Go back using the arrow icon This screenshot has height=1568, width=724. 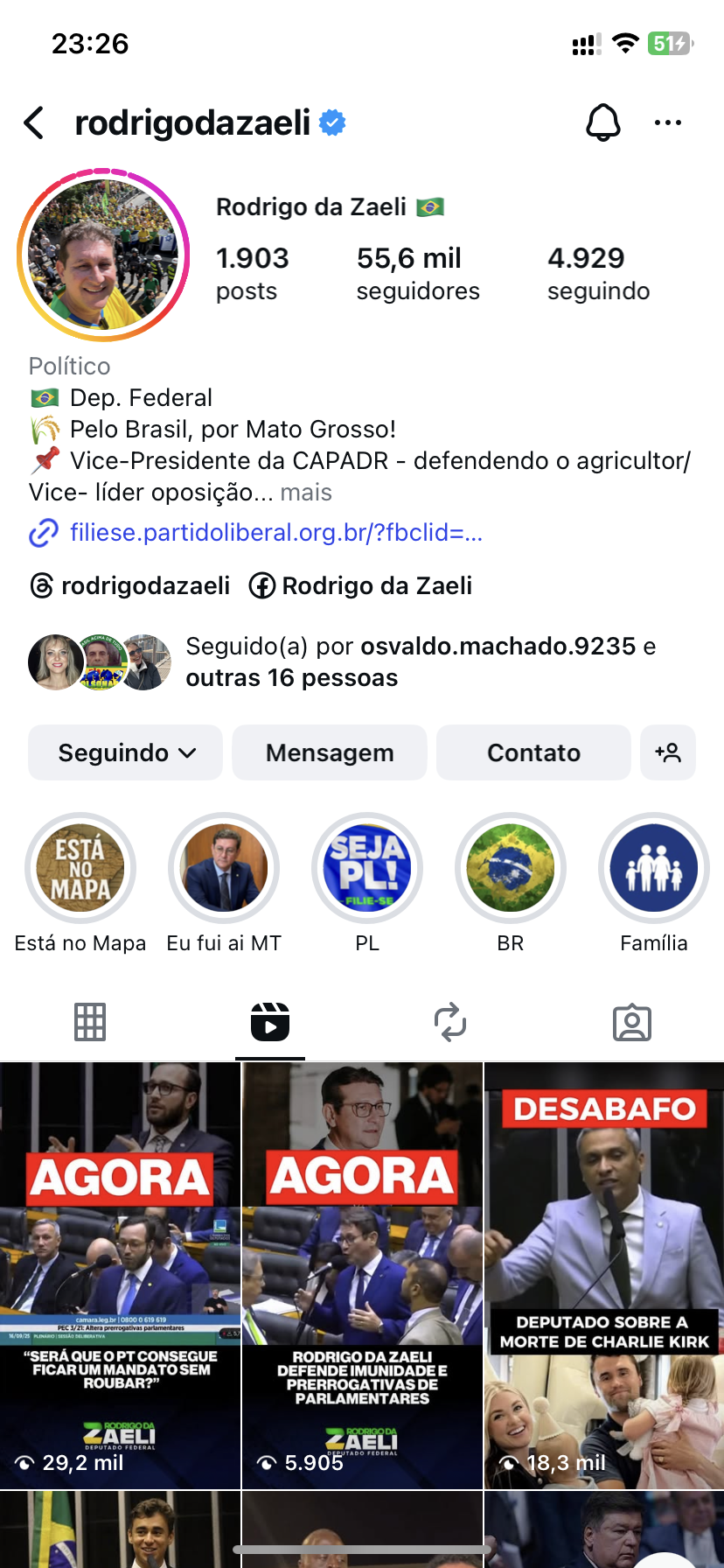[x=35, y=123]
